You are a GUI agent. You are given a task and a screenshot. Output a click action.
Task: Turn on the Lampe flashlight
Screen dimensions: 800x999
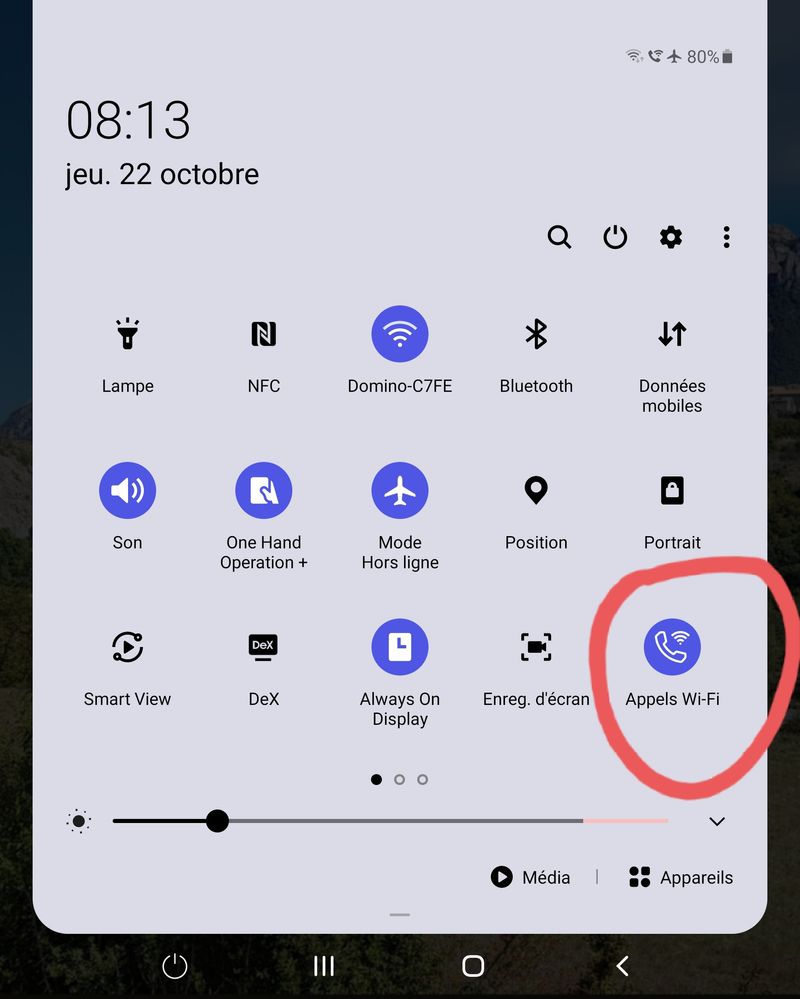(128, 334)
